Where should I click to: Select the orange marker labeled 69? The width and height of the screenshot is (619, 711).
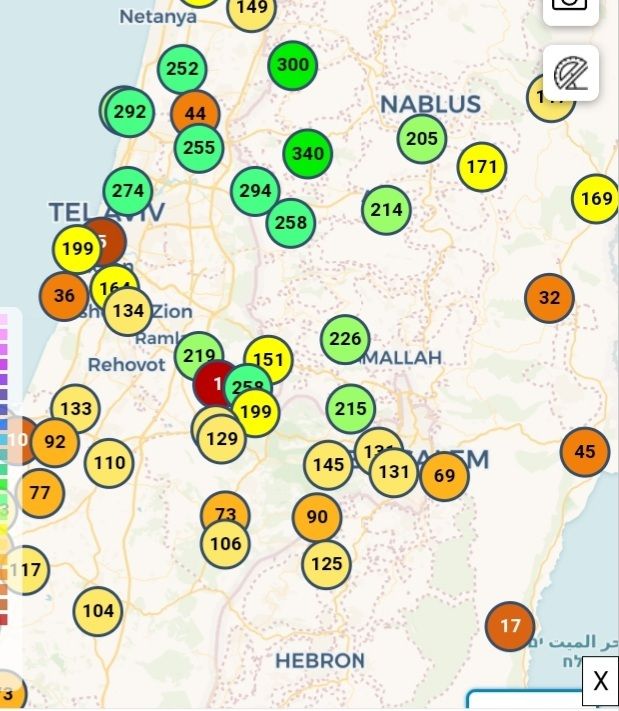(445, 476)
